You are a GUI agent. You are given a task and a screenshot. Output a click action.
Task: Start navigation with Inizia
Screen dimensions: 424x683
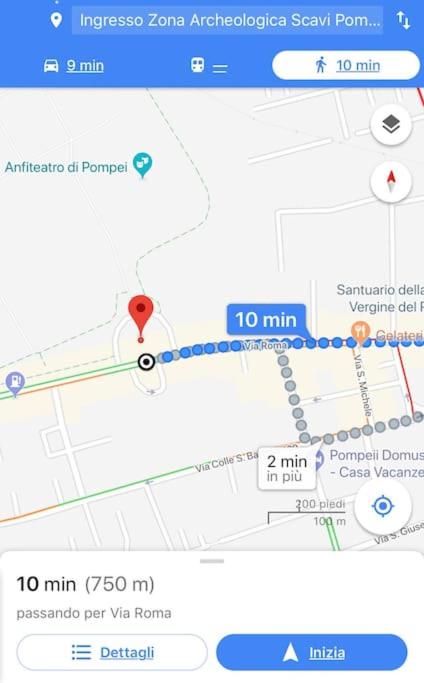(x=312, y=652)
